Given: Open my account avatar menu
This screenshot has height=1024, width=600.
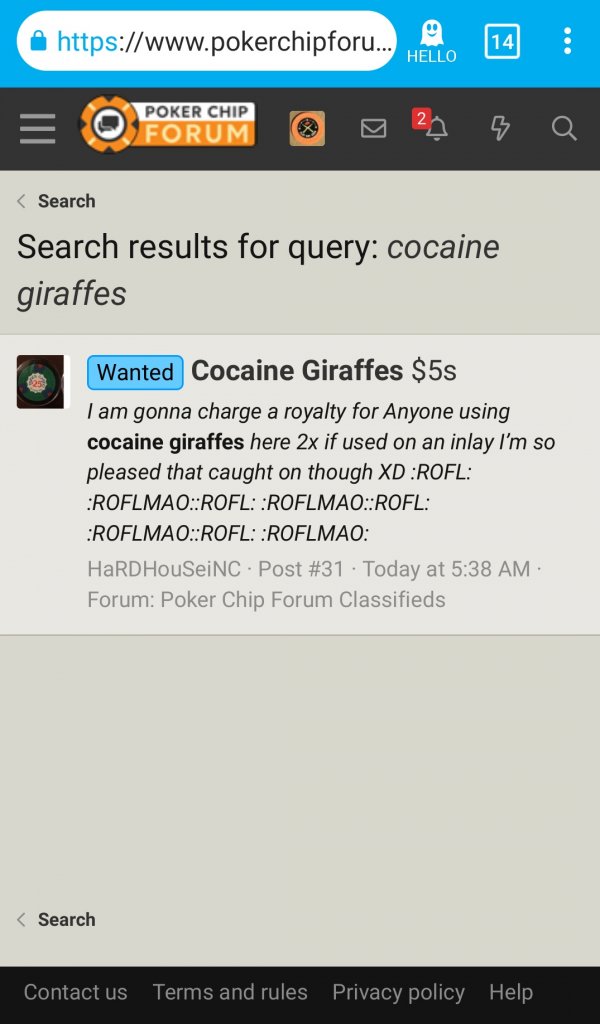Looking at the screenshot, I should pyautogui.click(x=307, y=129).
